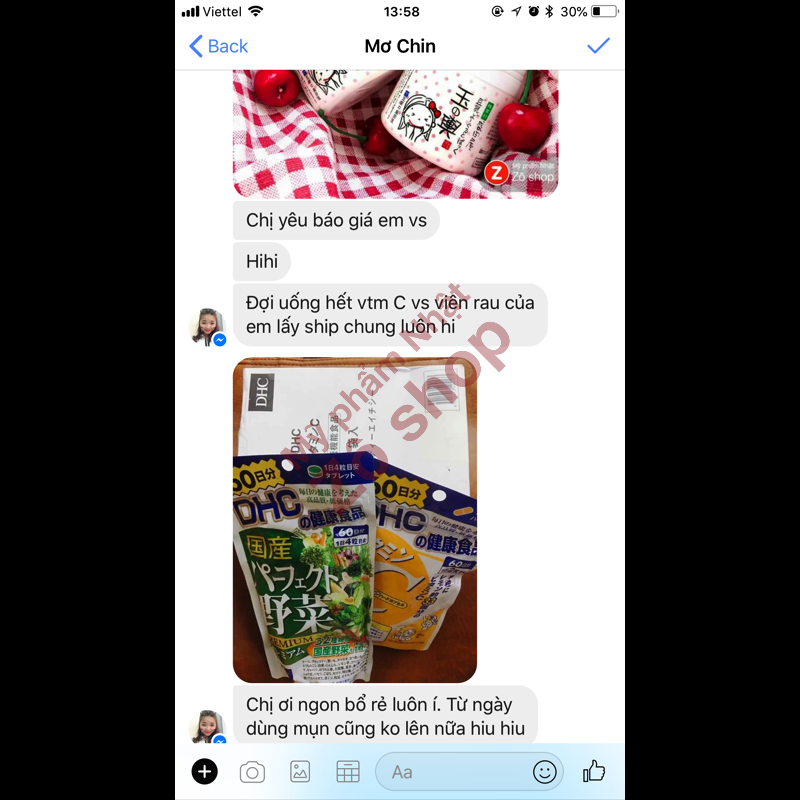Open Mơ Chin's conversation details
The image size is (800, 800).
click(x=400, y=46)
